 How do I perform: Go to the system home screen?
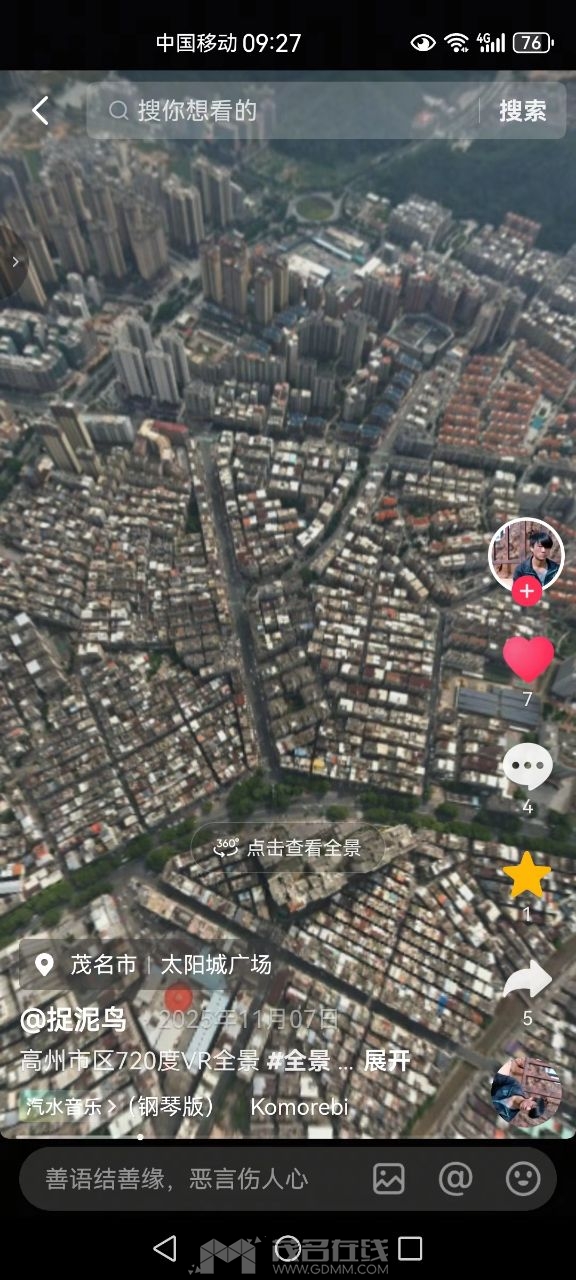288,1248
